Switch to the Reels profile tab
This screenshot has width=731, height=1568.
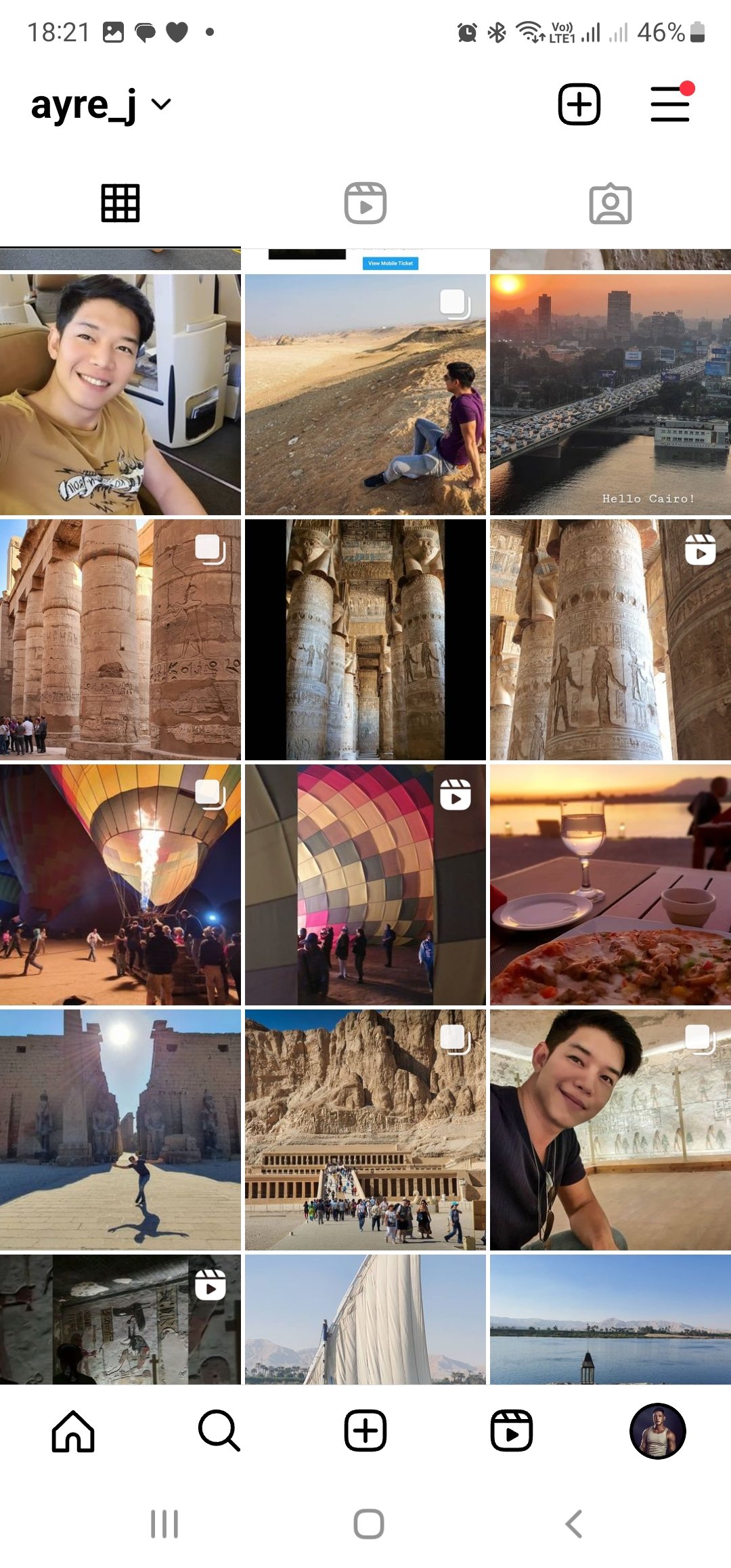365,203
